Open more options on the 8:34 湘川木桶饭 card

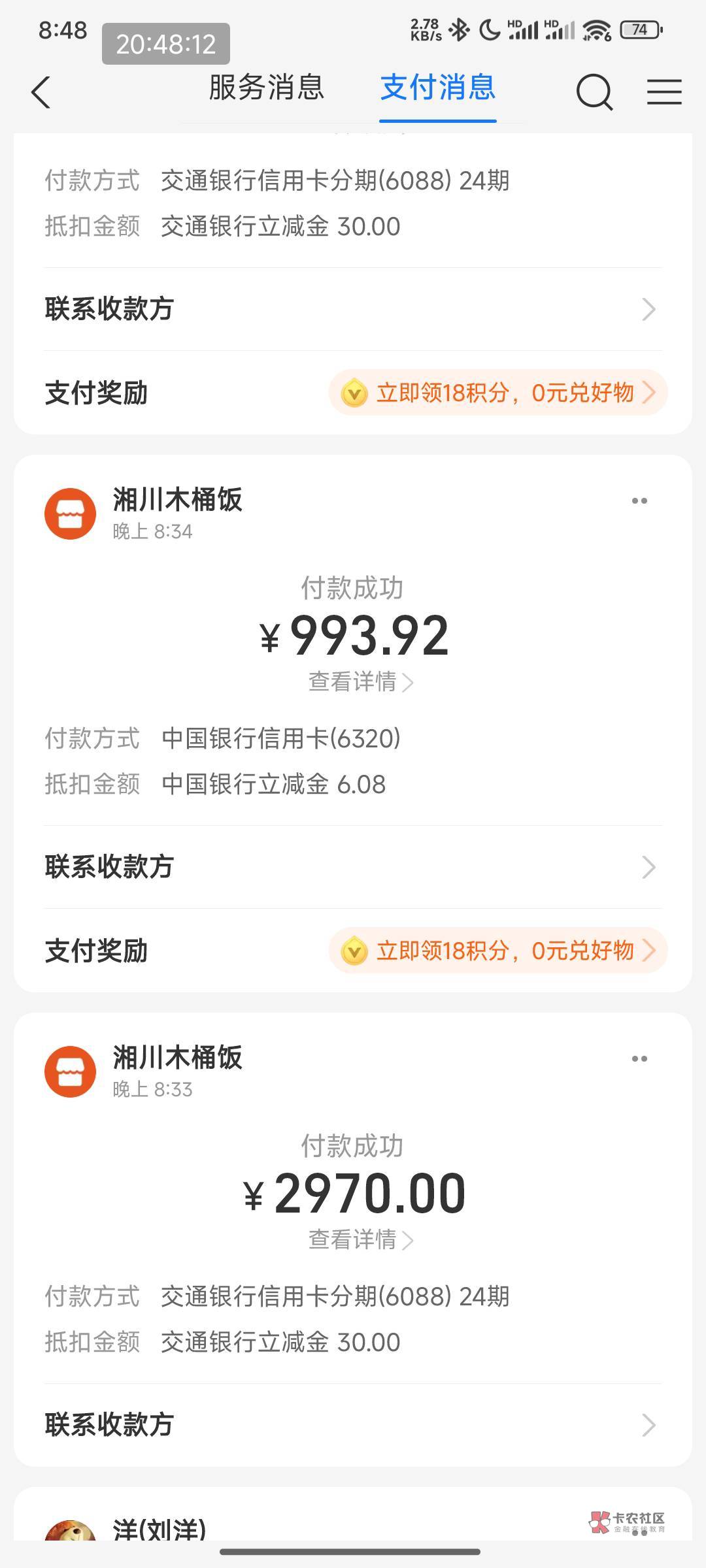(x=639, y=501)
